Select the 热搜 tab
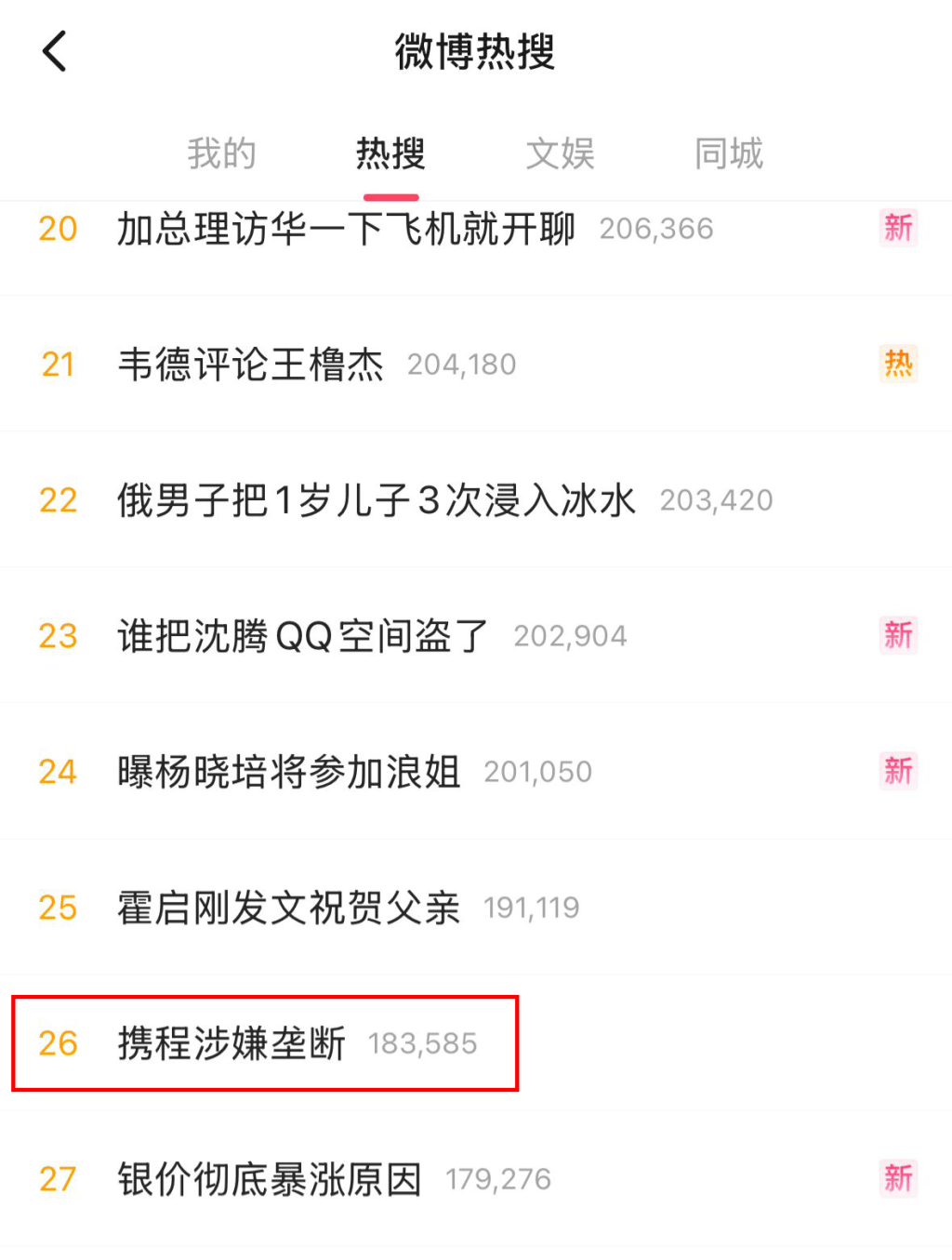The image size is (952, 1260). (x=390, y=153)
